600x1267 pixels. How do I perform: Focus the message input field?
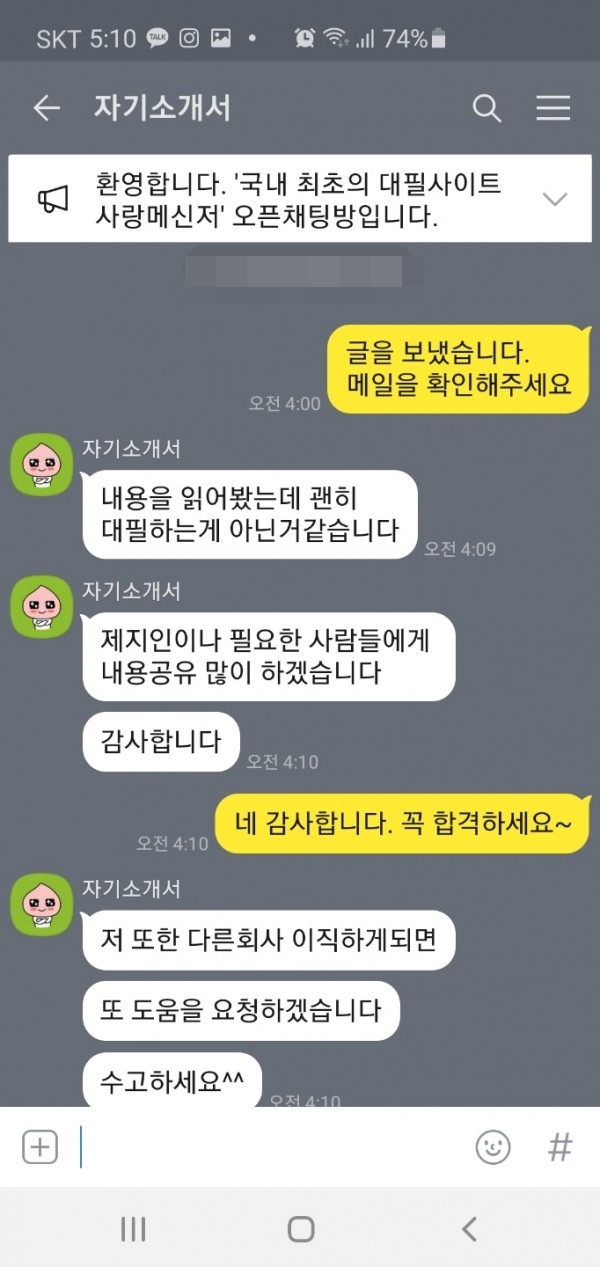(x=270, y=1147)
